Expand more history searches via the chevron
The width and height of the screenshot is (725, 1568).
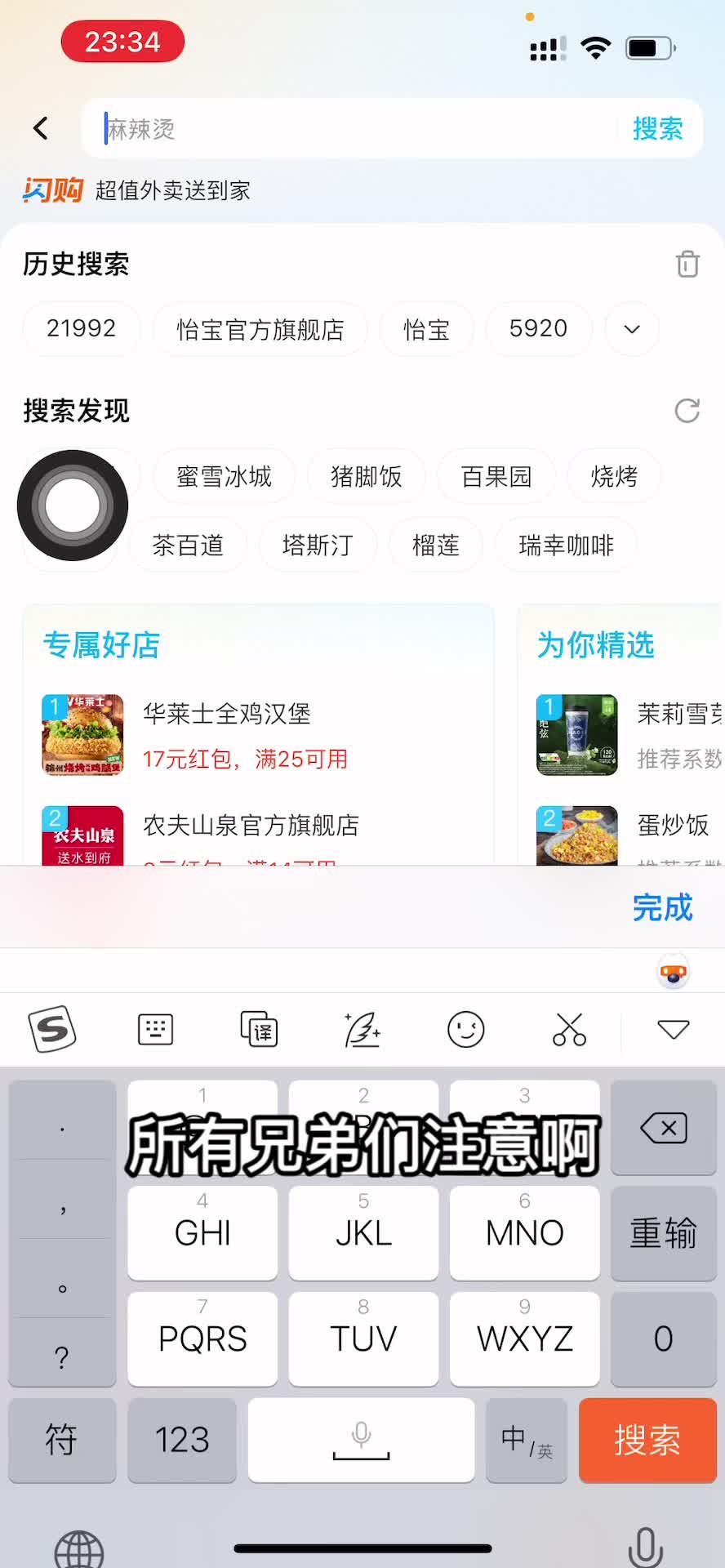(x=631, y=329)
